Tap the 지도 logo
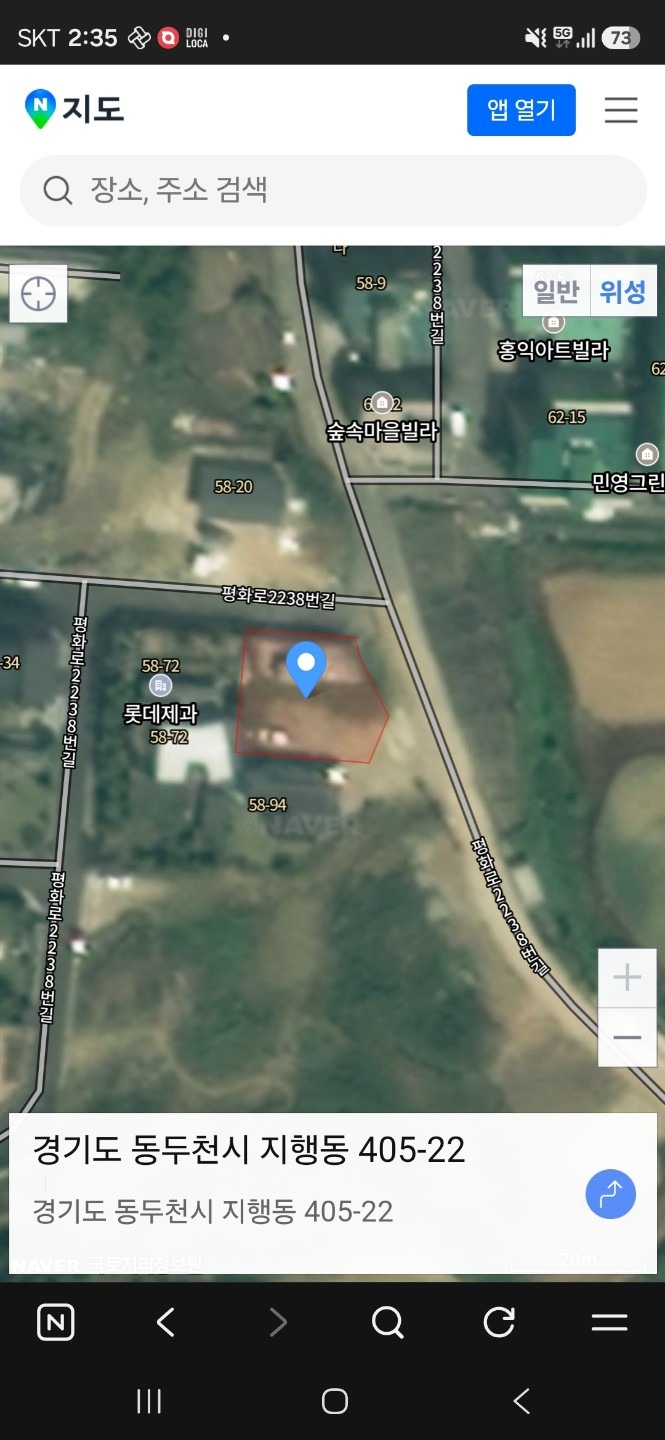 (74, 109)
